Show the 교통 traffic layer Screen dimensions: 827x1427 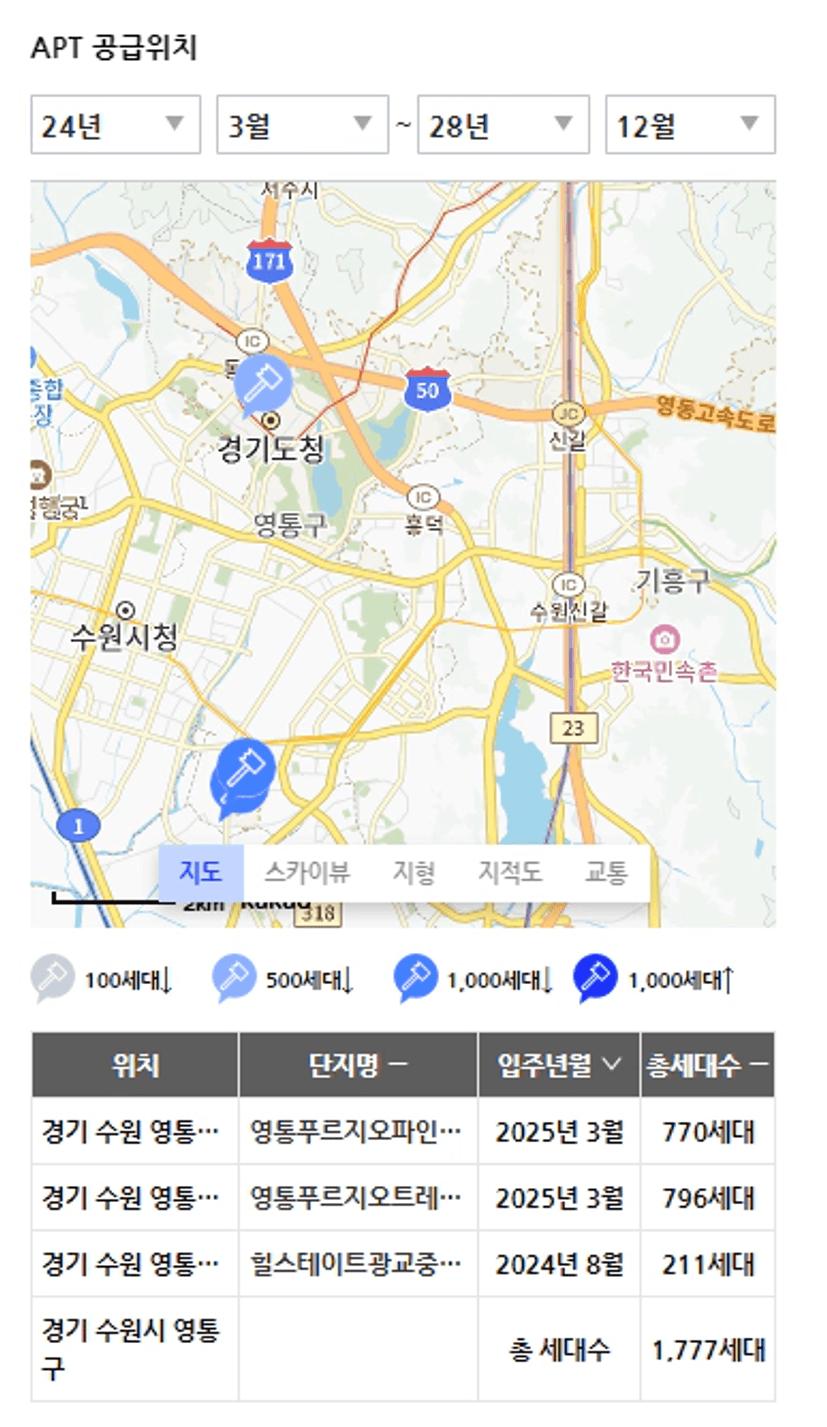[x=606, y=873]
